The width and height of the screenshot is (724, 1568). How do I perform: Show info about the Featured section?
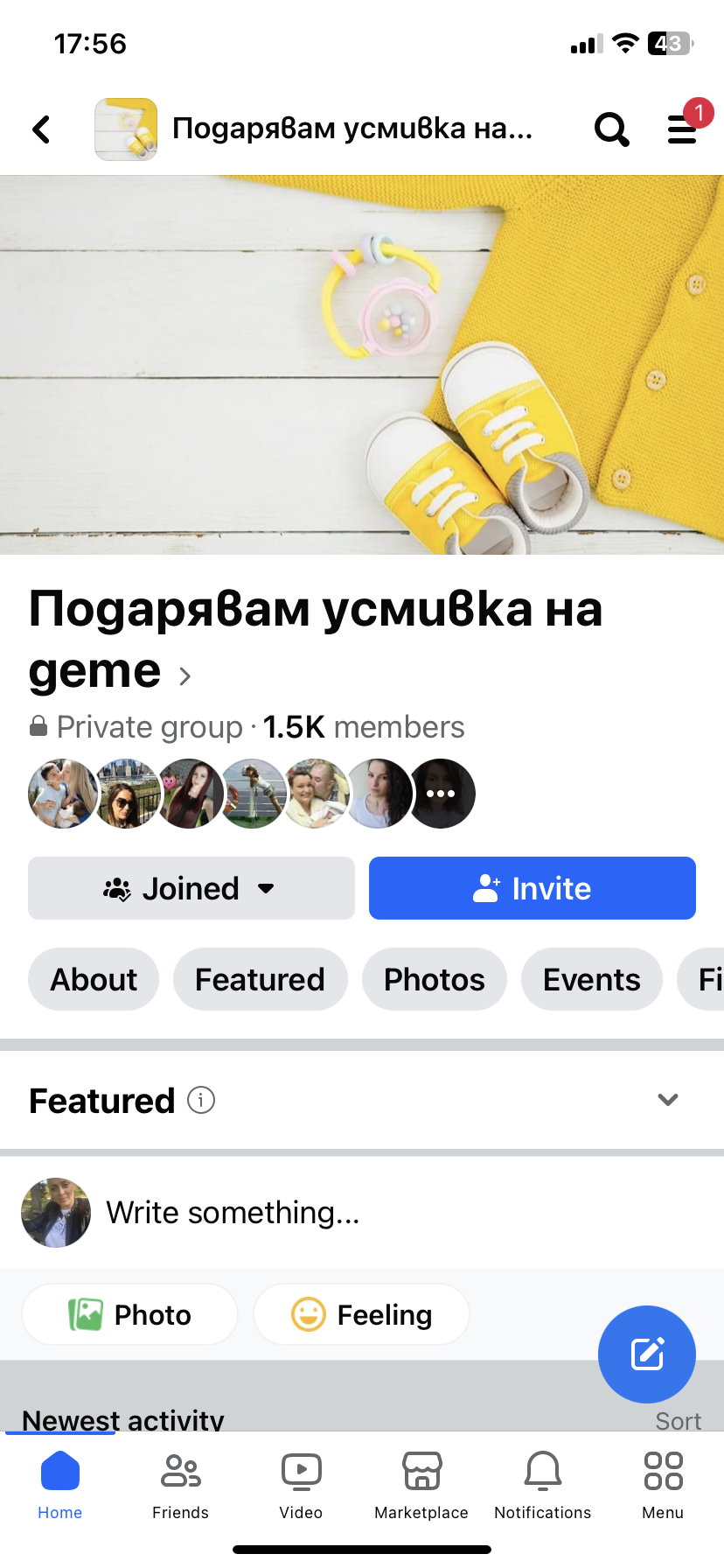click(x=201, y=1100)
